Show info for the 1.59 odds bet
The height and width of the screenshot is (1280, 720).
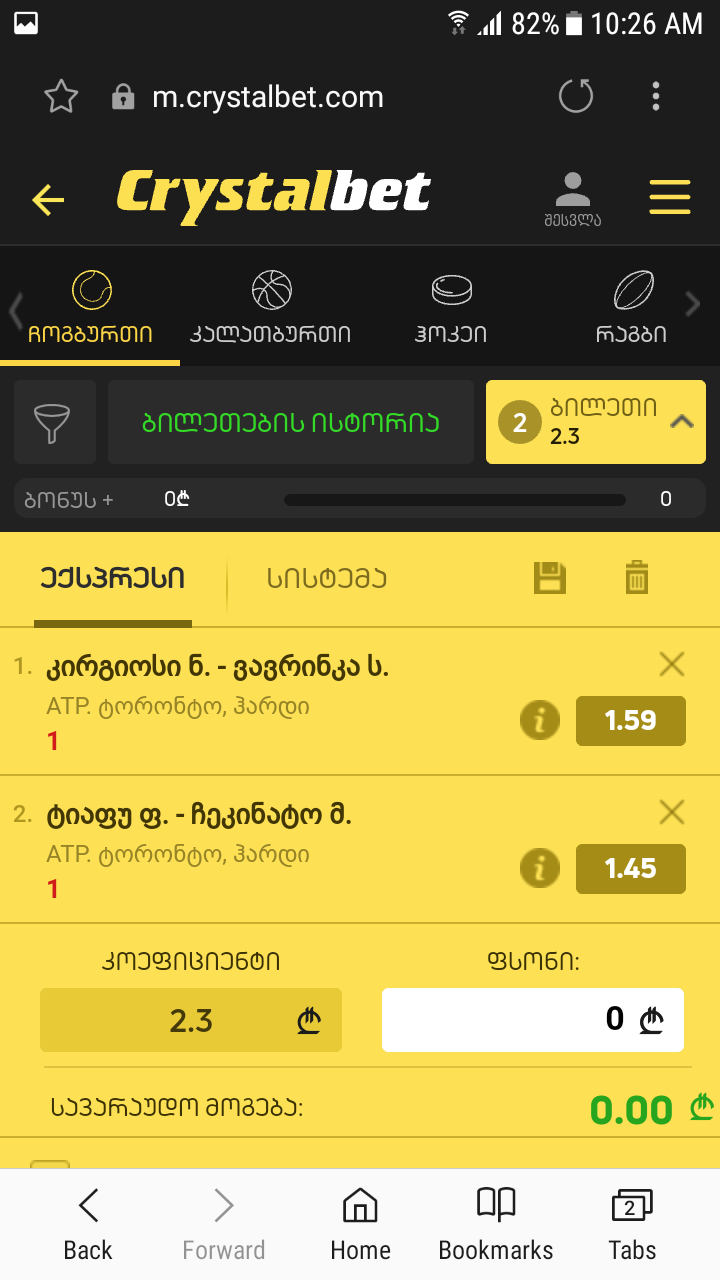coord(540,720)
